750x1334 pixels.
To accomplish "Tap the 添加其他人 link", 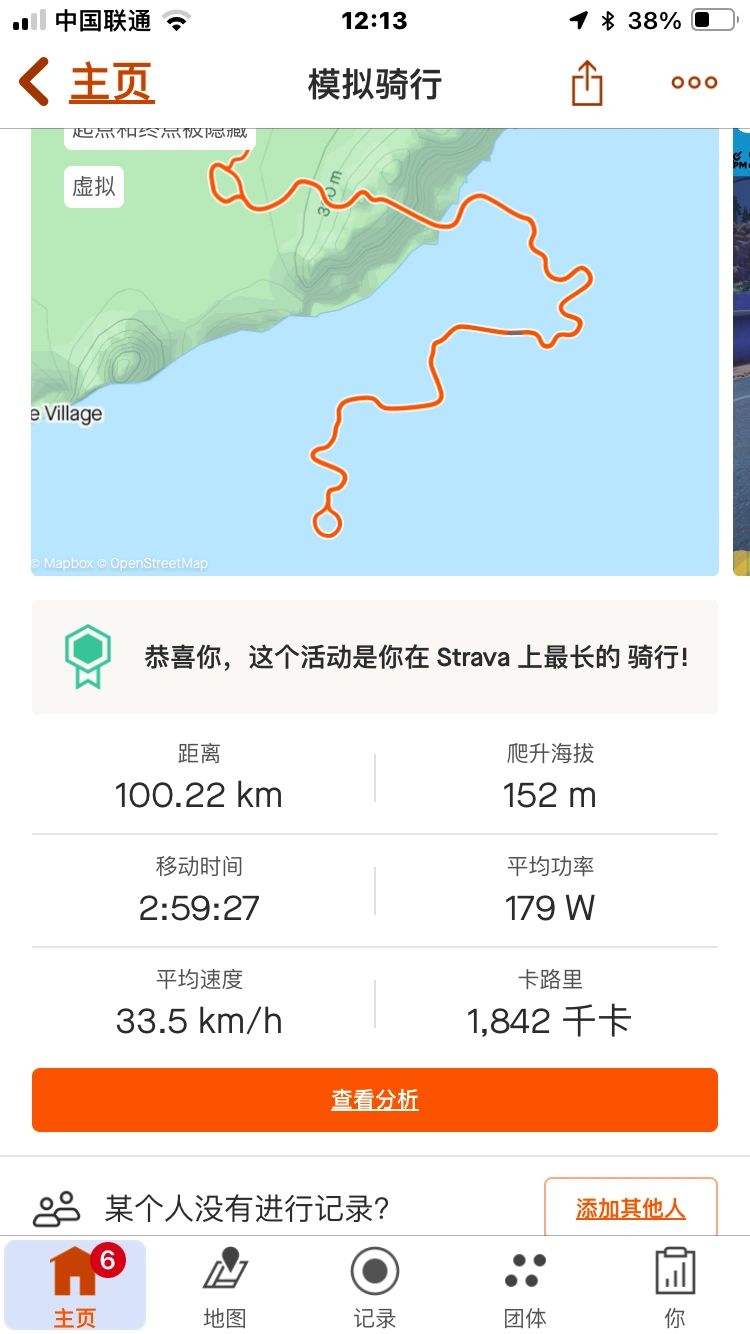I will tap(629, 1206).
